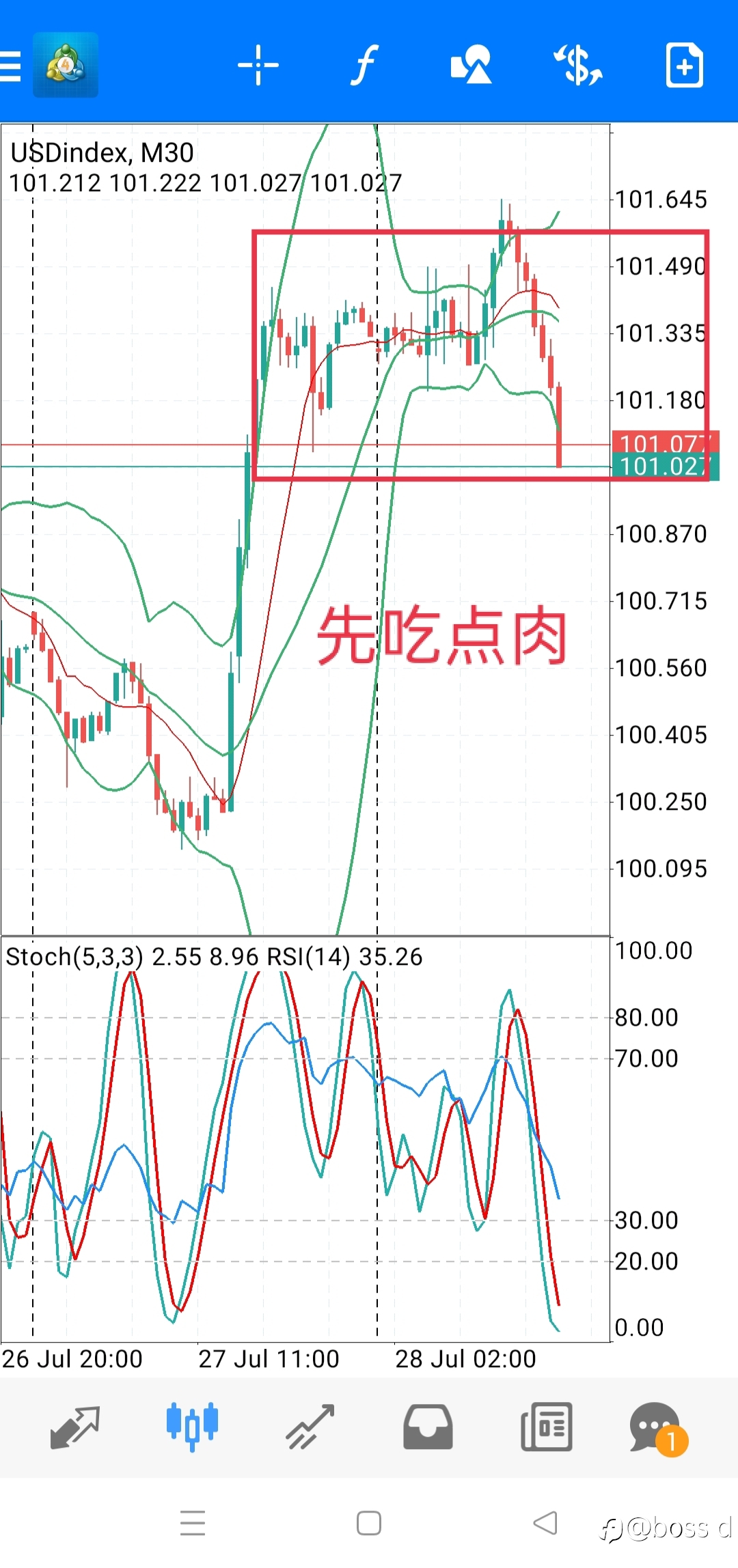Open Messages tab with one notification
Screen dimensions: 738x1568
coord(659,1429)
